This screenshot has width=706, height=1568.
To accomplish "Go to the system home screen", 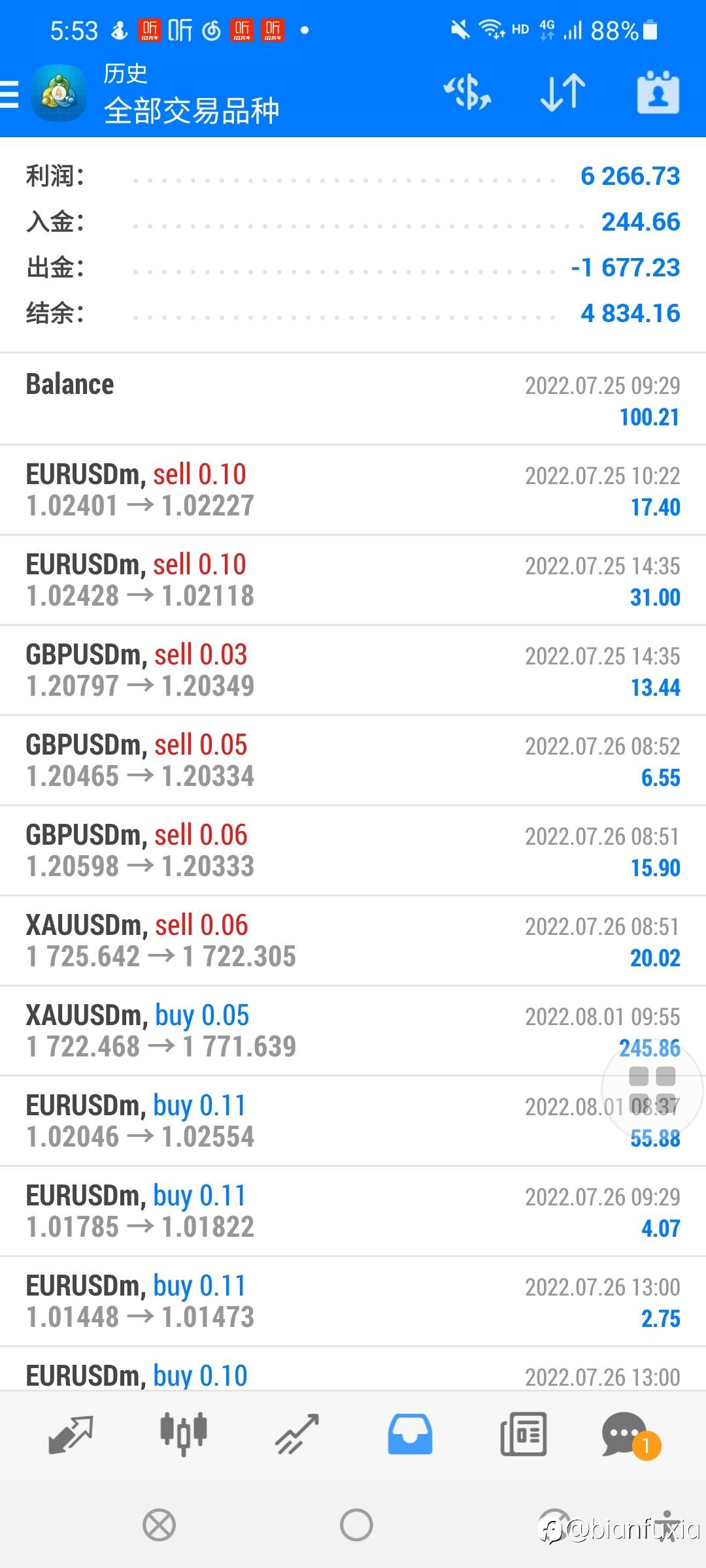I will [356, 1526].
